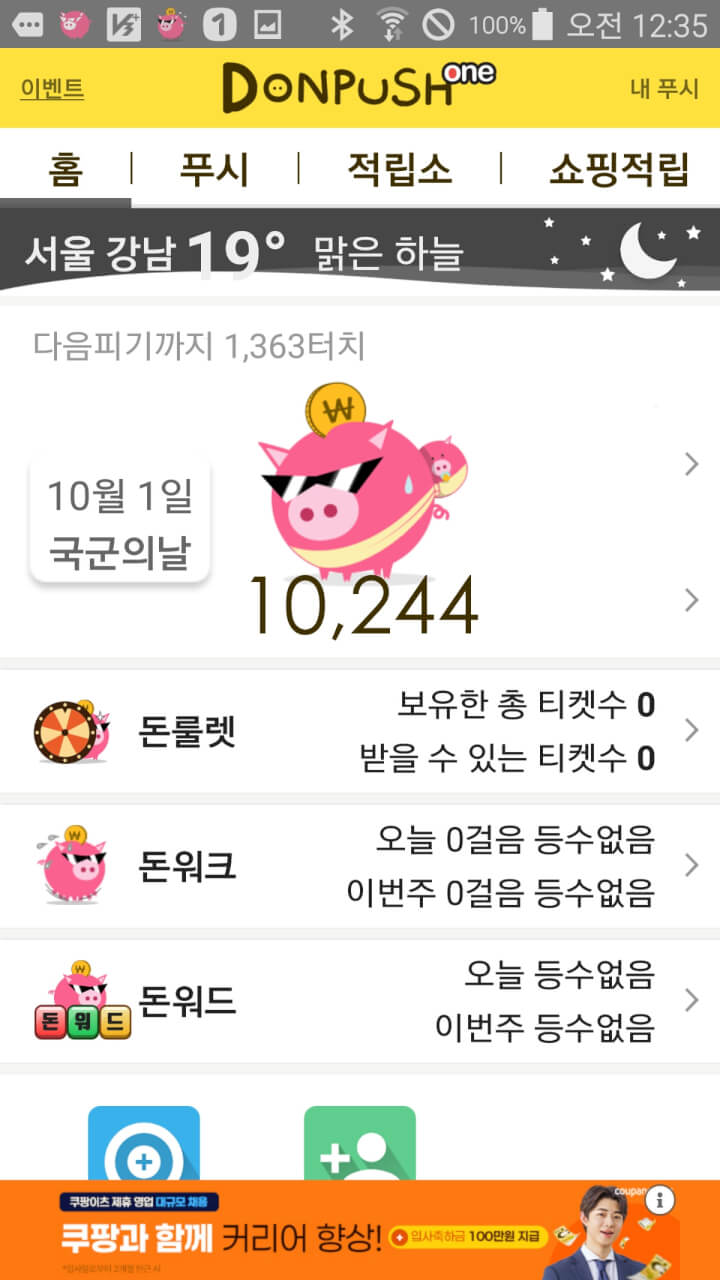The image size is (720, 1280).
Task: Open 내 푸시 in the header
Action: point(664,89)
